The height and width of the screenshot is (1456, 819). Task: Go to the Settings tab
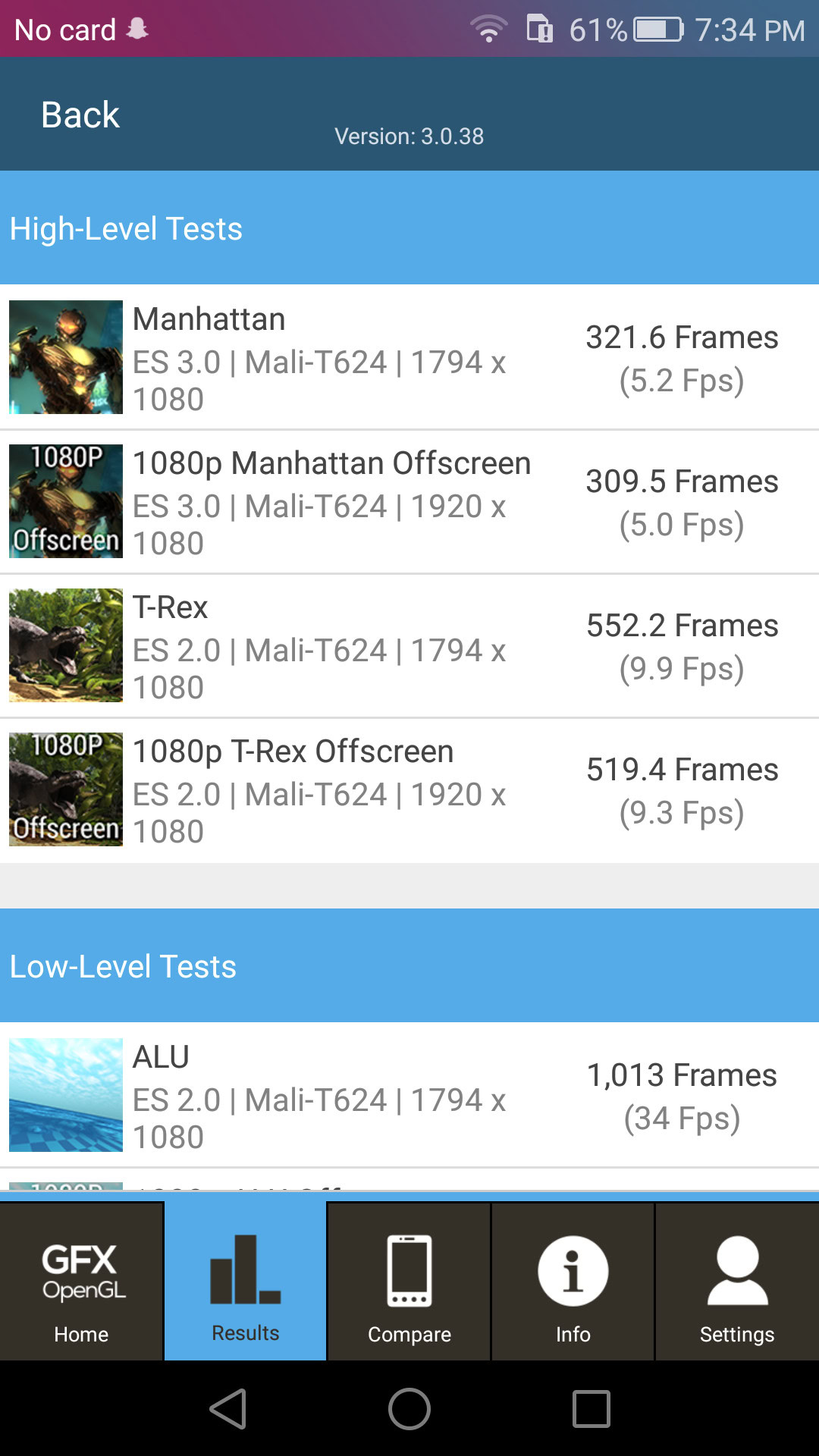tap(737, 1282)
